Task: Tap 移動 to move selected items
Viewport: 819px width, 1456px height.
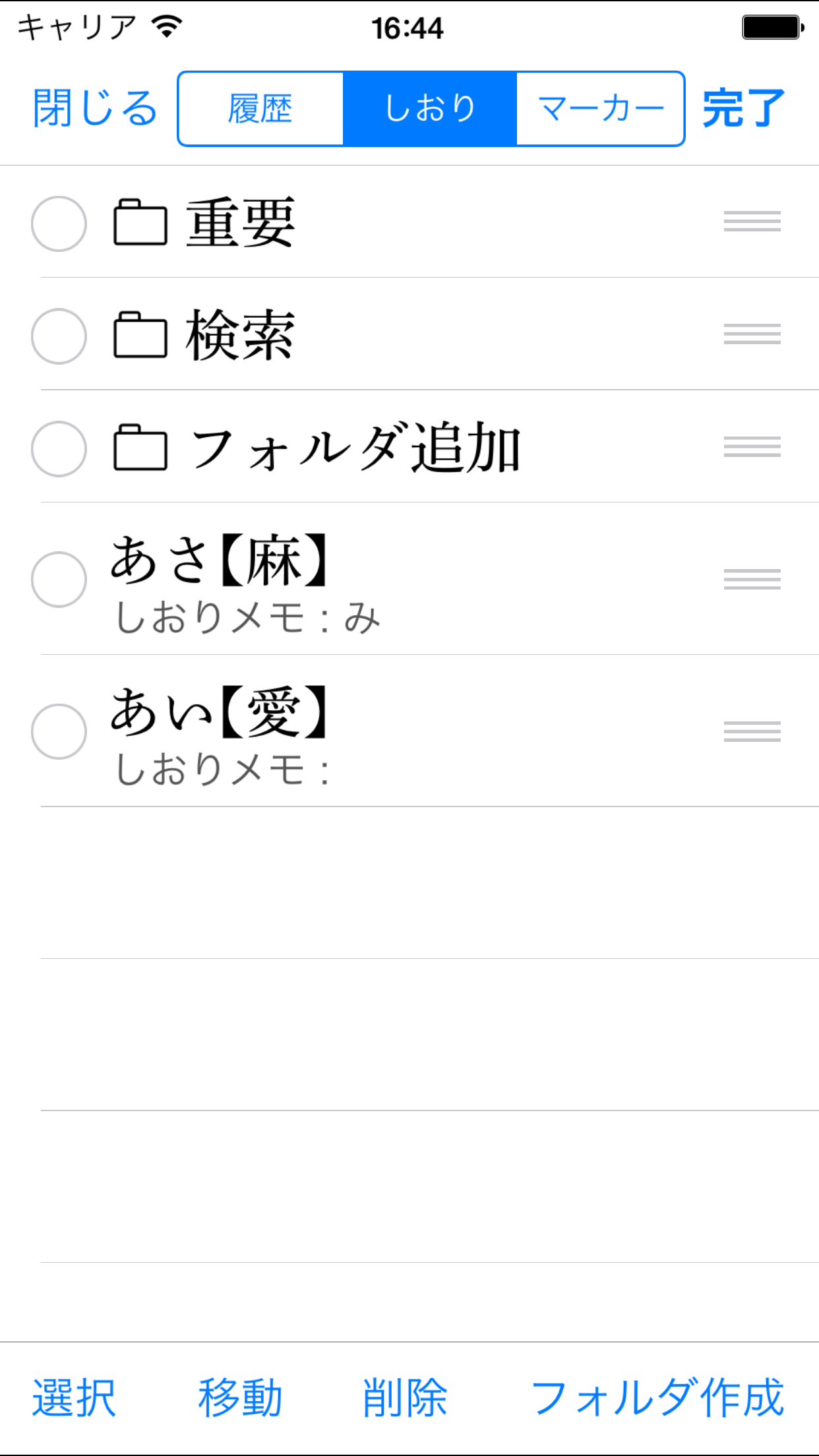Action: [x=240, y=1398]
